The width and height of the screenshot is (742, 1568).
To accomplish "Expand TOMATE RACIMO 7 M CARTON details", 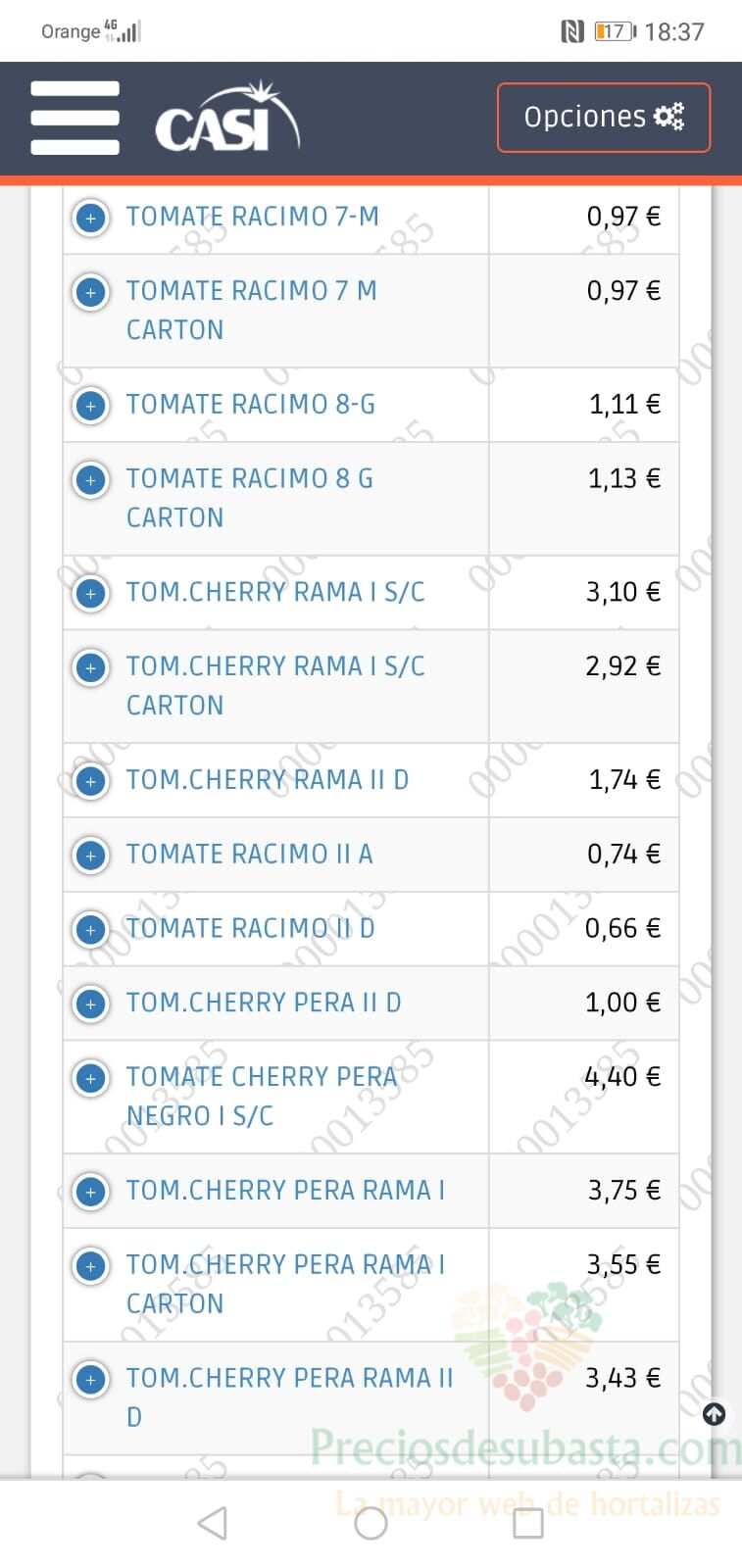I will [x=91, y=292].
